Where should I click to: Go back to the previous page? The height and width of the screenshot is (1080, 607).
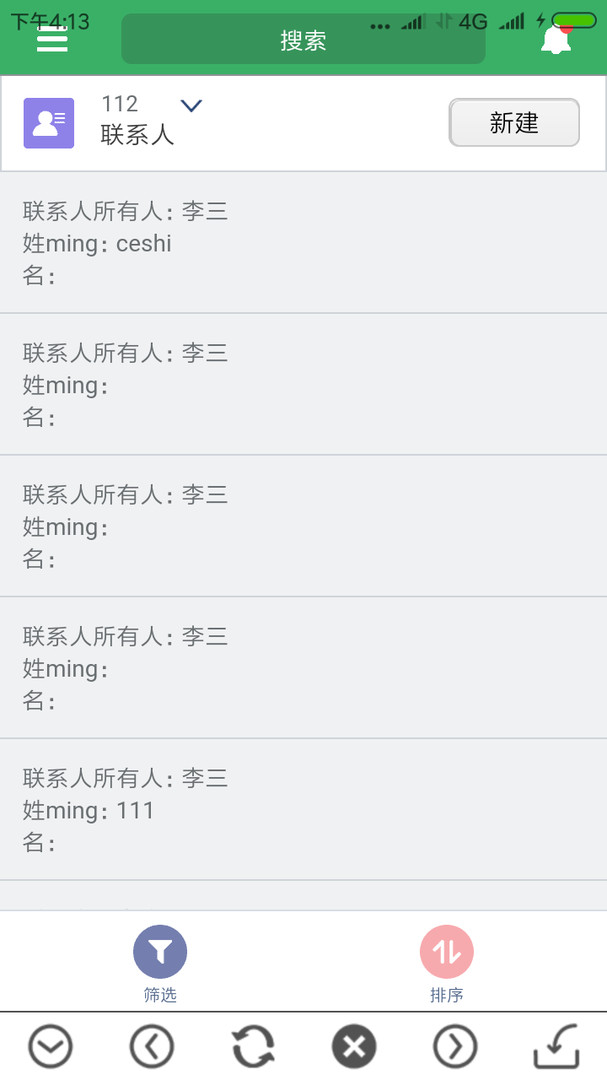pos(152,1047)
